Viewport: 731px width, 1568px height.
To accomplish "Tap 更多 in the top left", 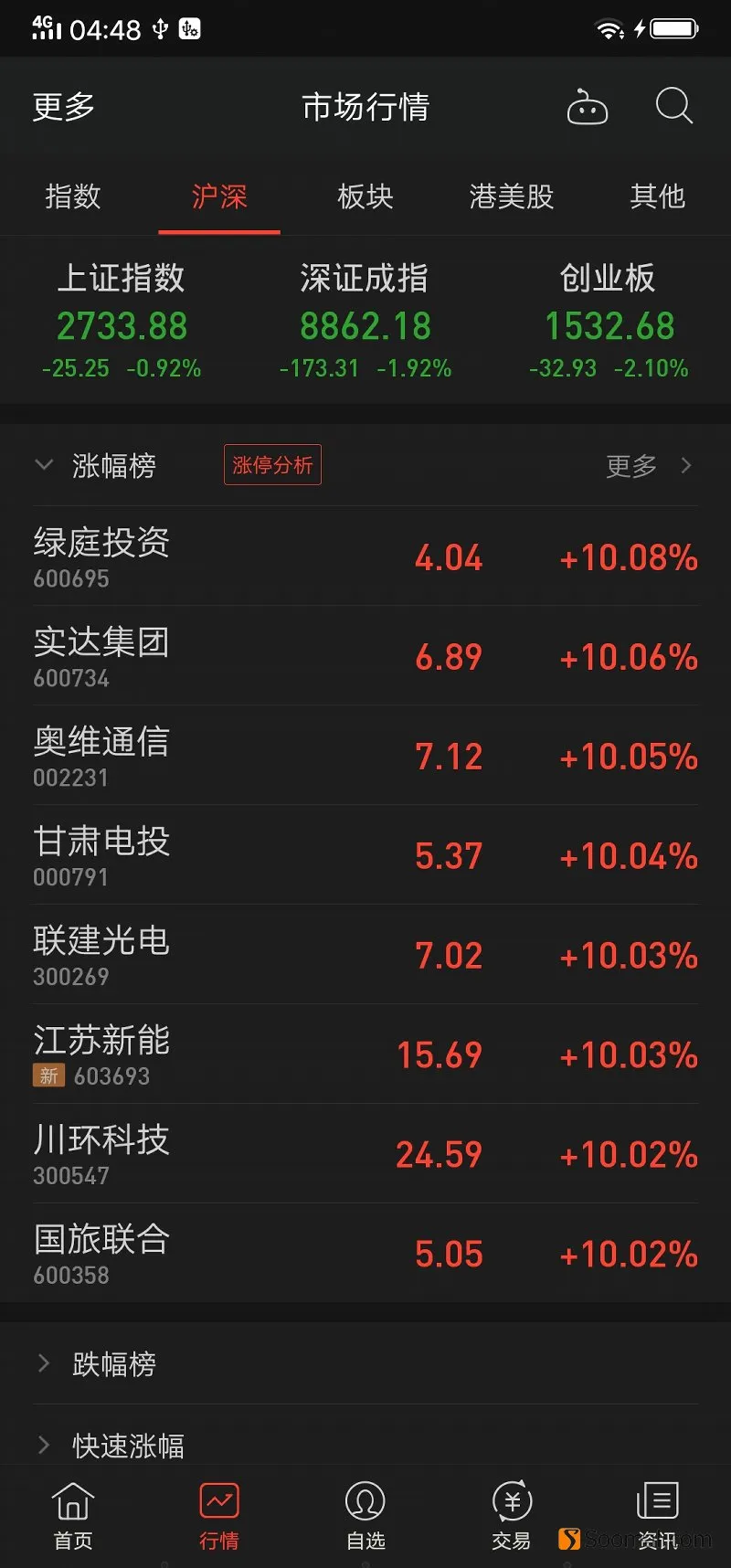I will tap(64, 107).
